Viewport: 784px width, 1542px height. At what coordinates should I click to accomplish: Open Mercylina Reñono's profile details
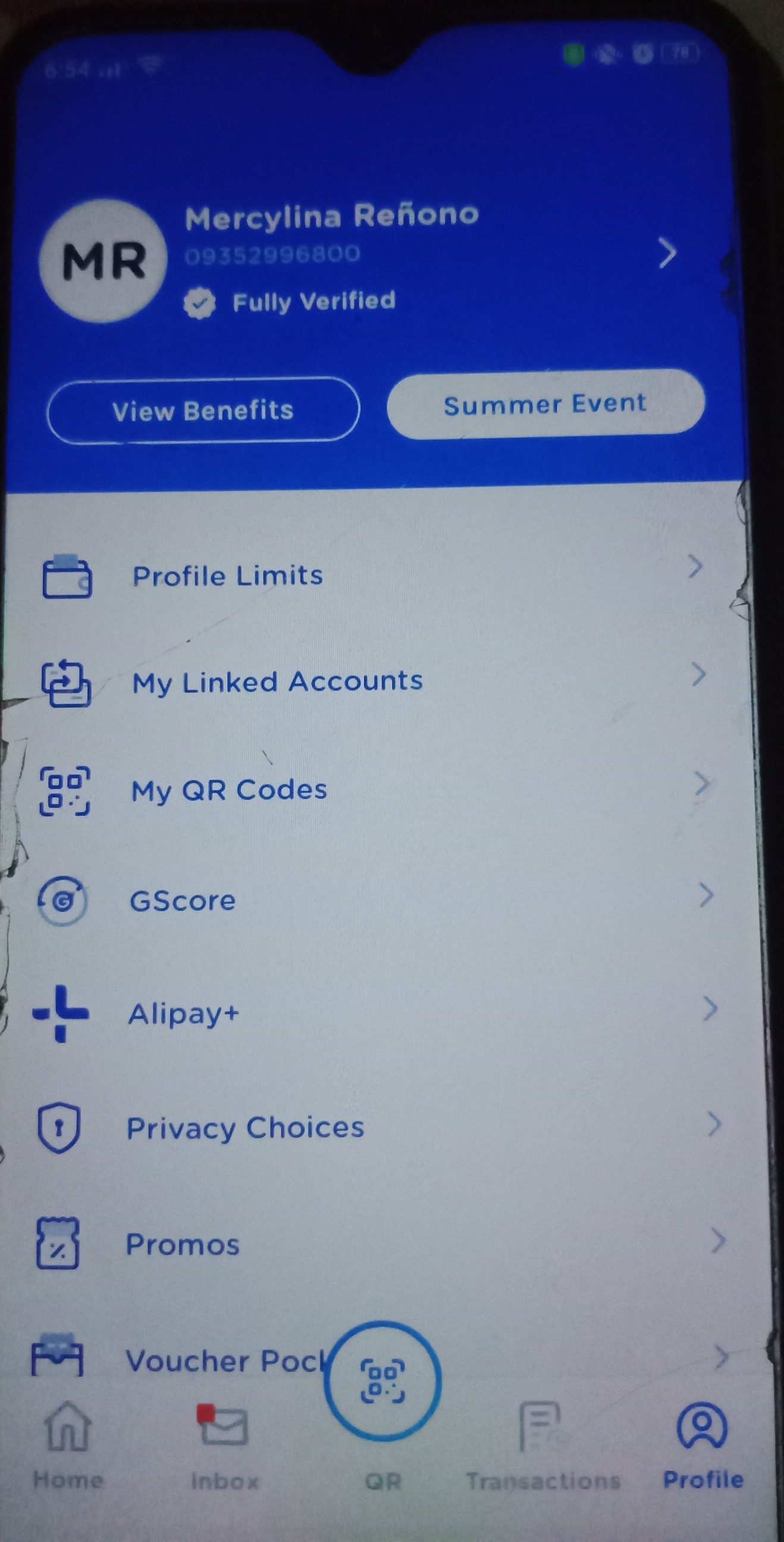point(666,254)
